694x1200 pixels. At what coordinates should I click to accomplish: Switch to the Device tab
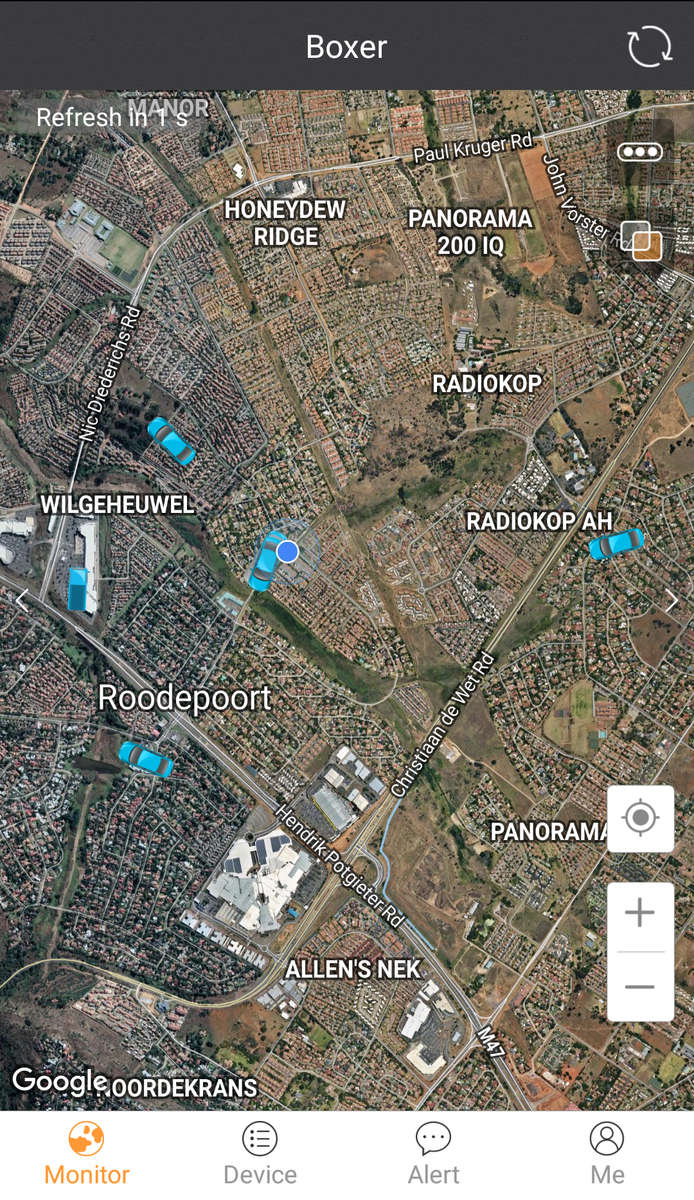(260, 1153)
